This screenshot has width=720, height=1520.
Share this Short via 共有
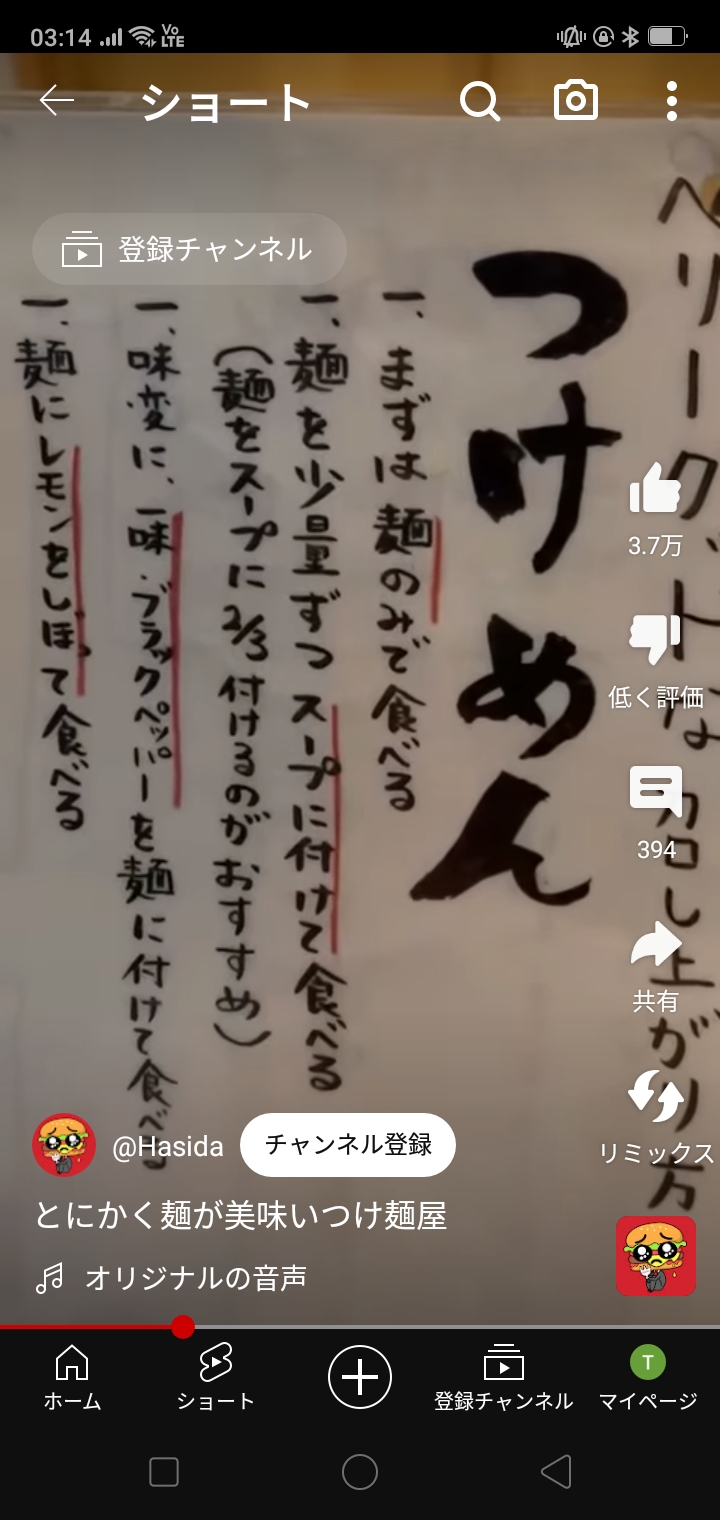656,946
